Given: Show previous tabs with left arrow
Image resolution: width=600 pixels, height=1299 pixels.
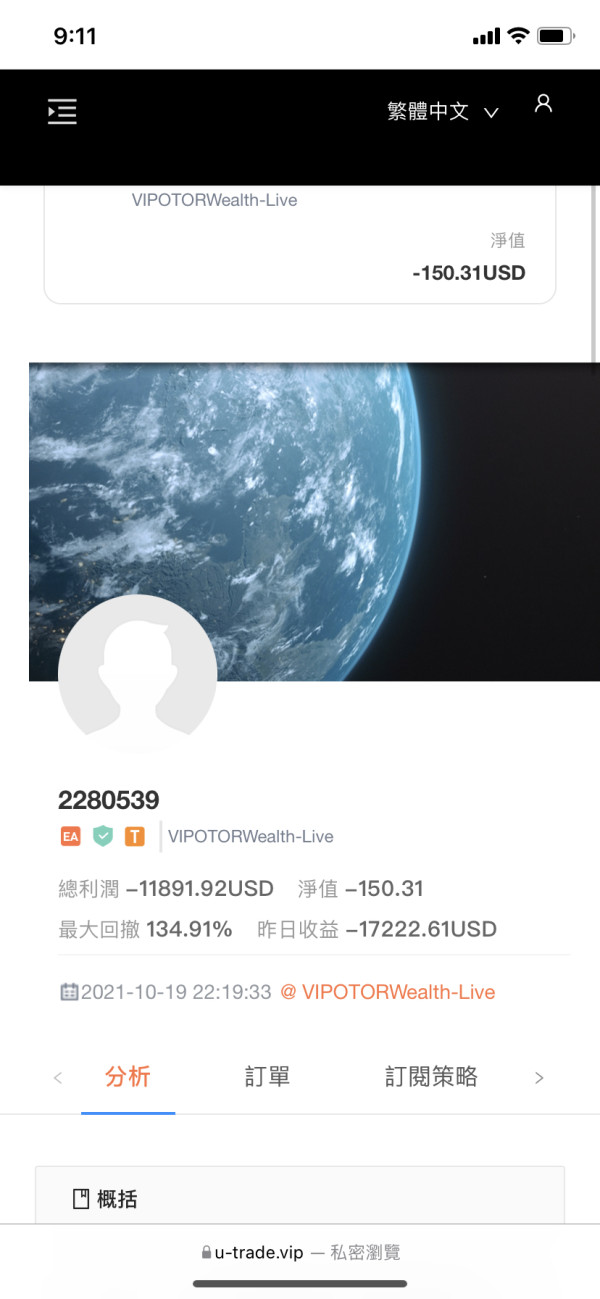Looking at the screenshot, I should tap(58, 1078).
